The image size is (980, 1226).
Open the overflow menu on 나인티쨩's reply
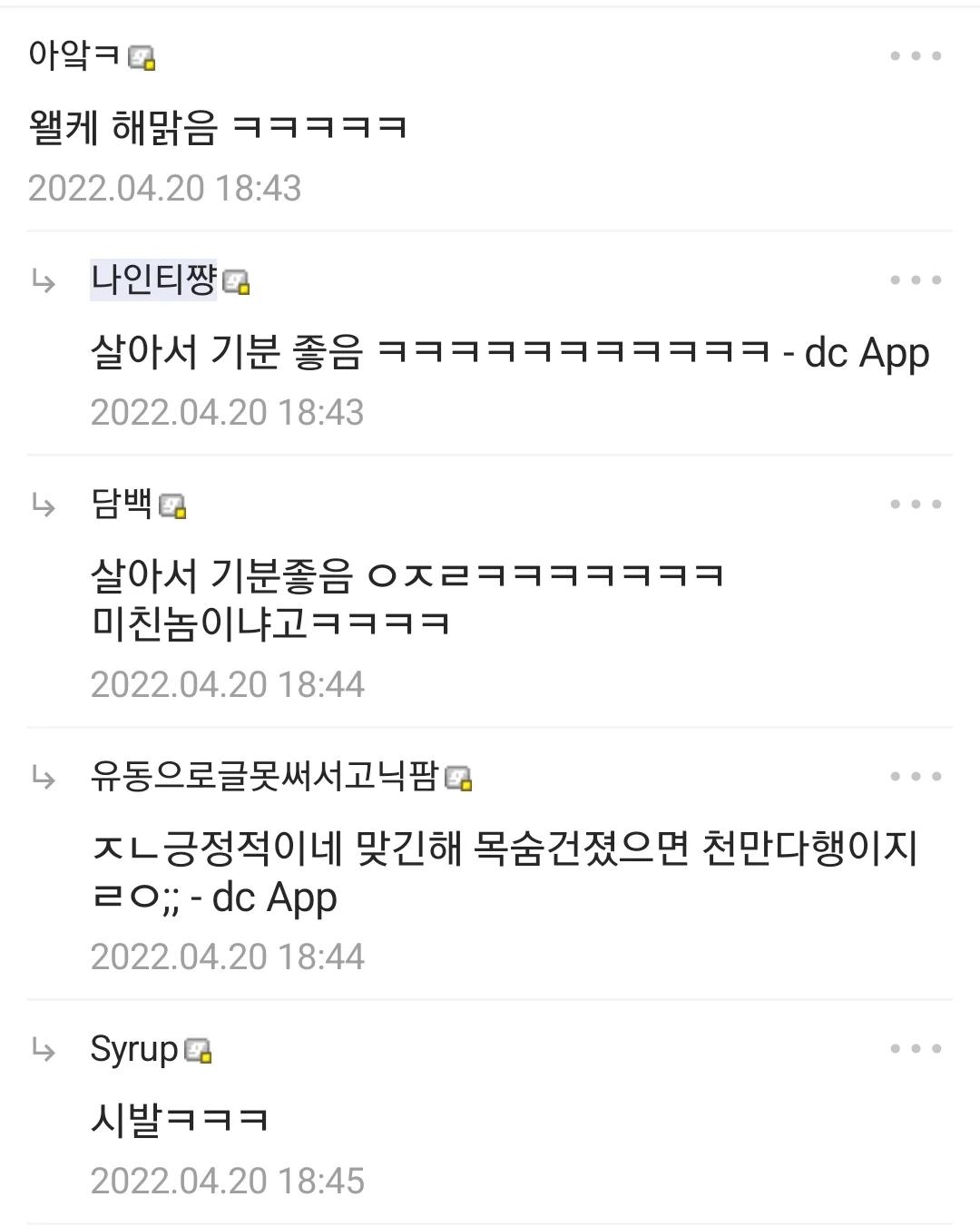point(915,280)
